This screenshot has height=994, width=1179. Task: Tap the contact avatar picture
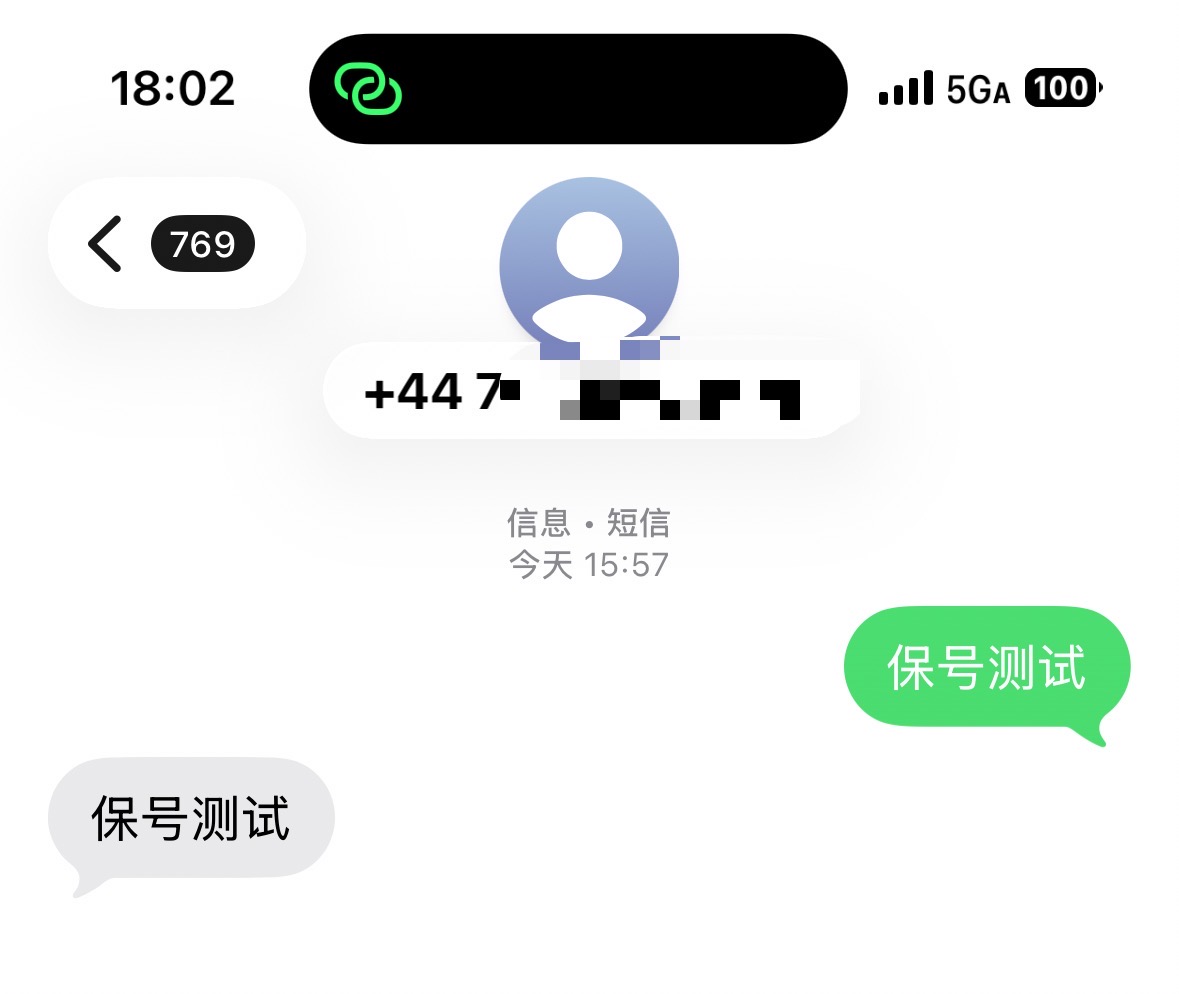[589, 262]
